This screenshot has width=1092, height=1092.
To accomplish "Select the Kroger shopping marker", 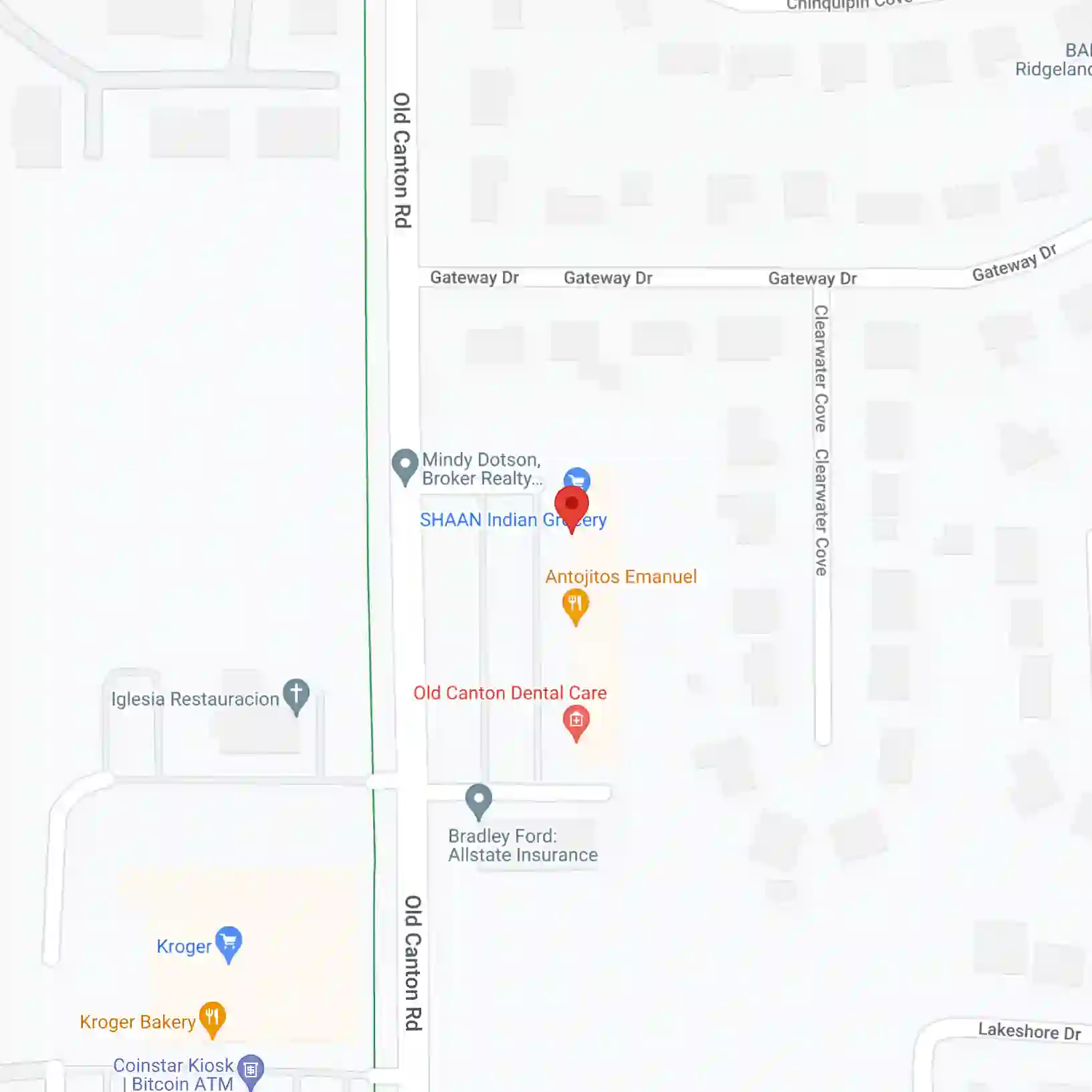I will (x=229, y=942).
